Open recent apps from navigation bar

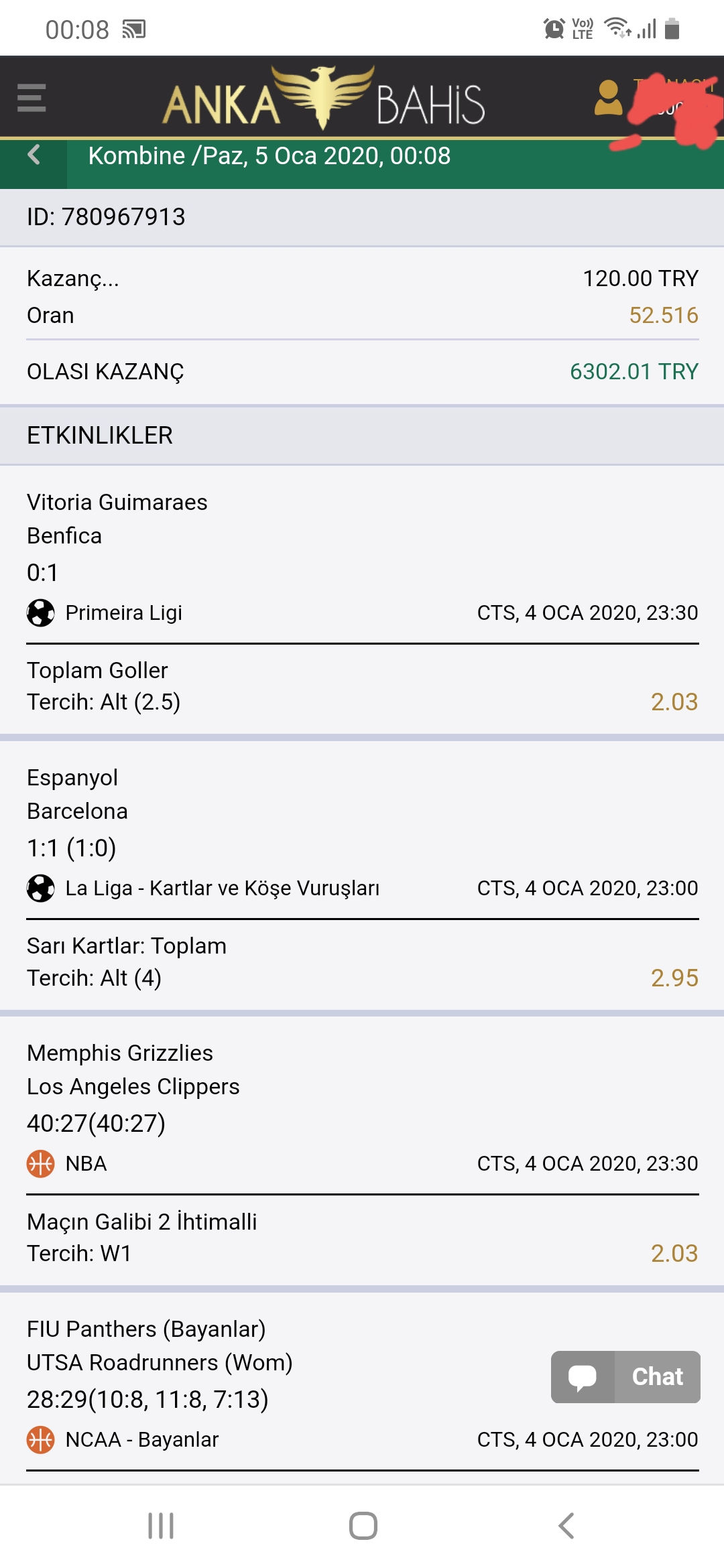click(x=161, y=1526)
